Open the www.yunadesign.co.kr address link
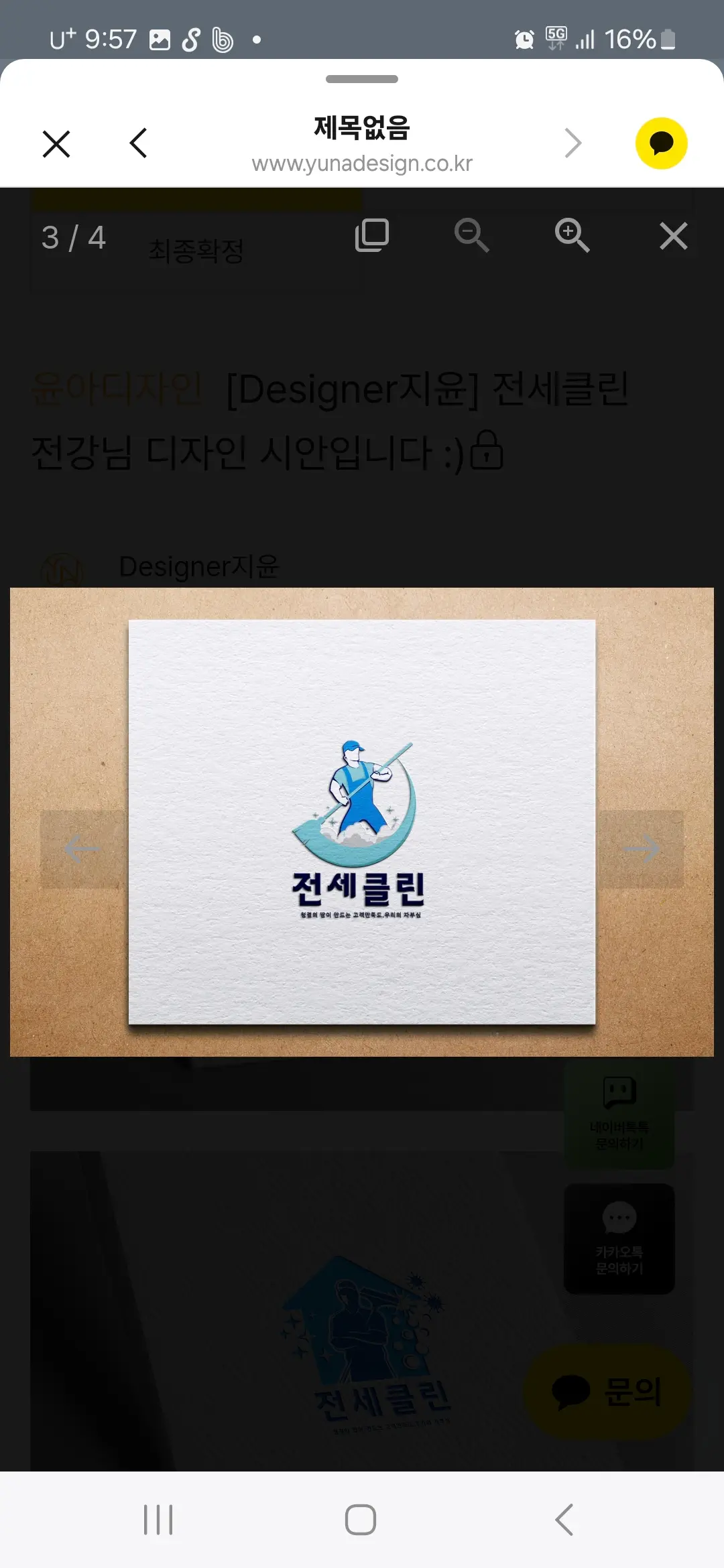Screen dimensions: 724x1568 361,163
